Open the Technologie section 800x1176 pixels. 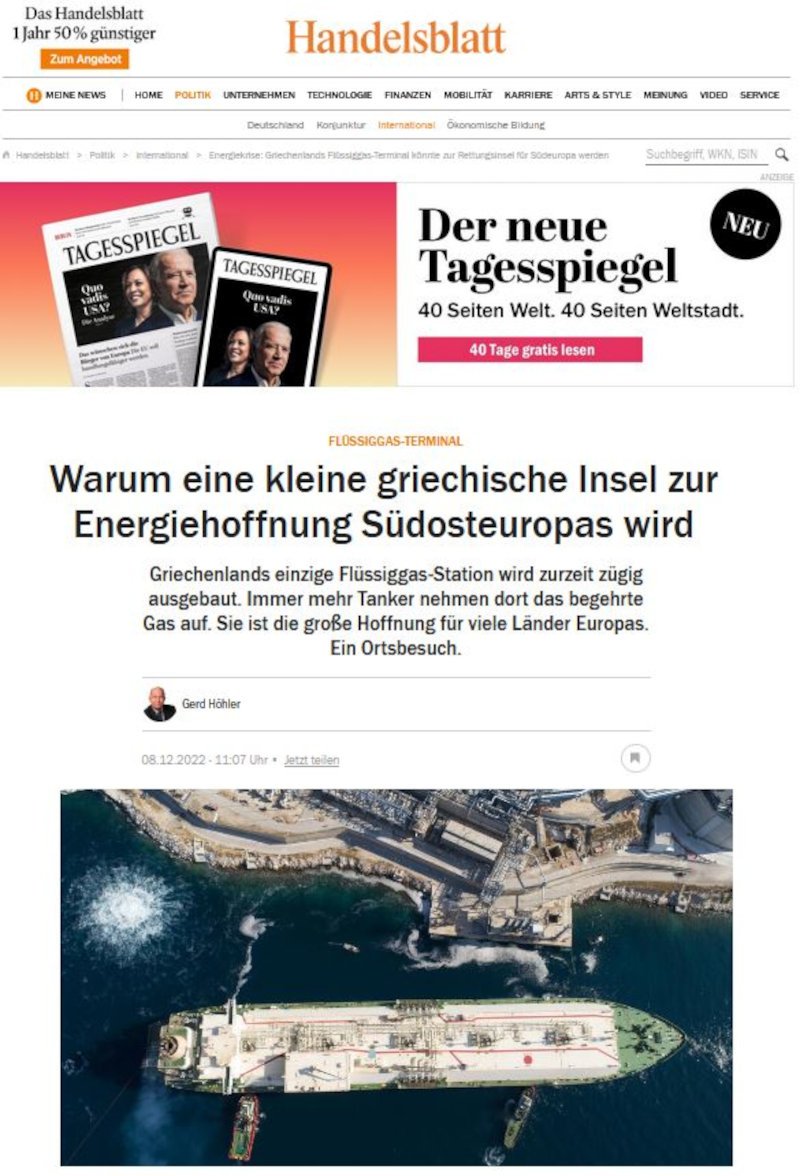tap(339, 95)
